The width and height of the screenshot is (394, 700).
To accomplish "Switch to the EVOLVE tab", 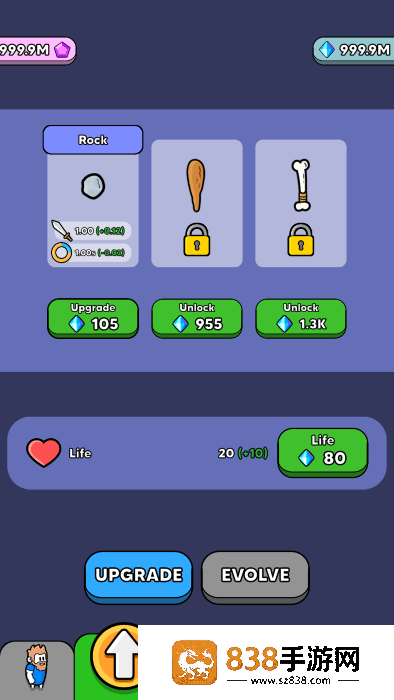I will point(255,577).
